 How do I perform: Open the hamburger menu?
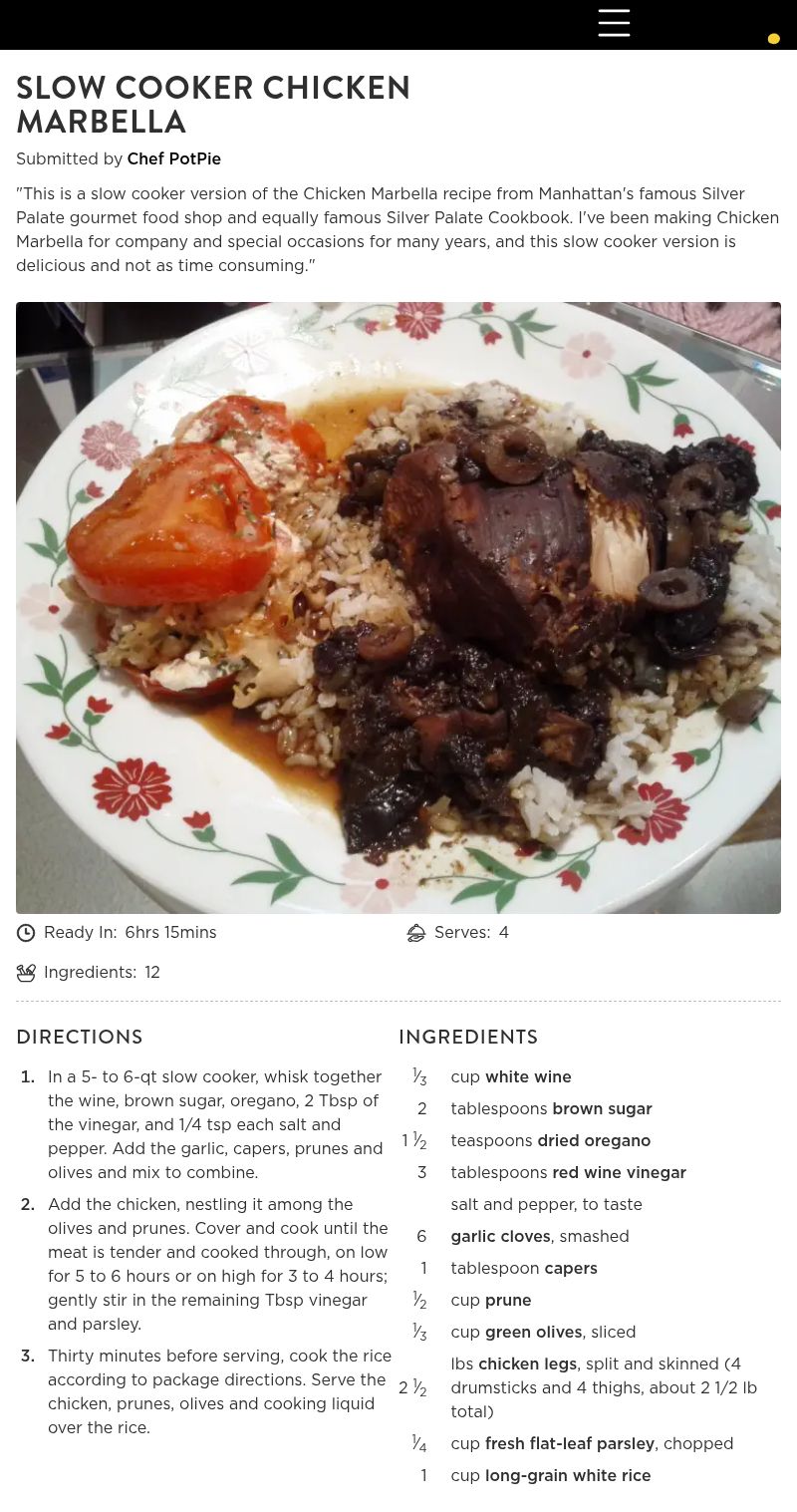coord(614,23)
